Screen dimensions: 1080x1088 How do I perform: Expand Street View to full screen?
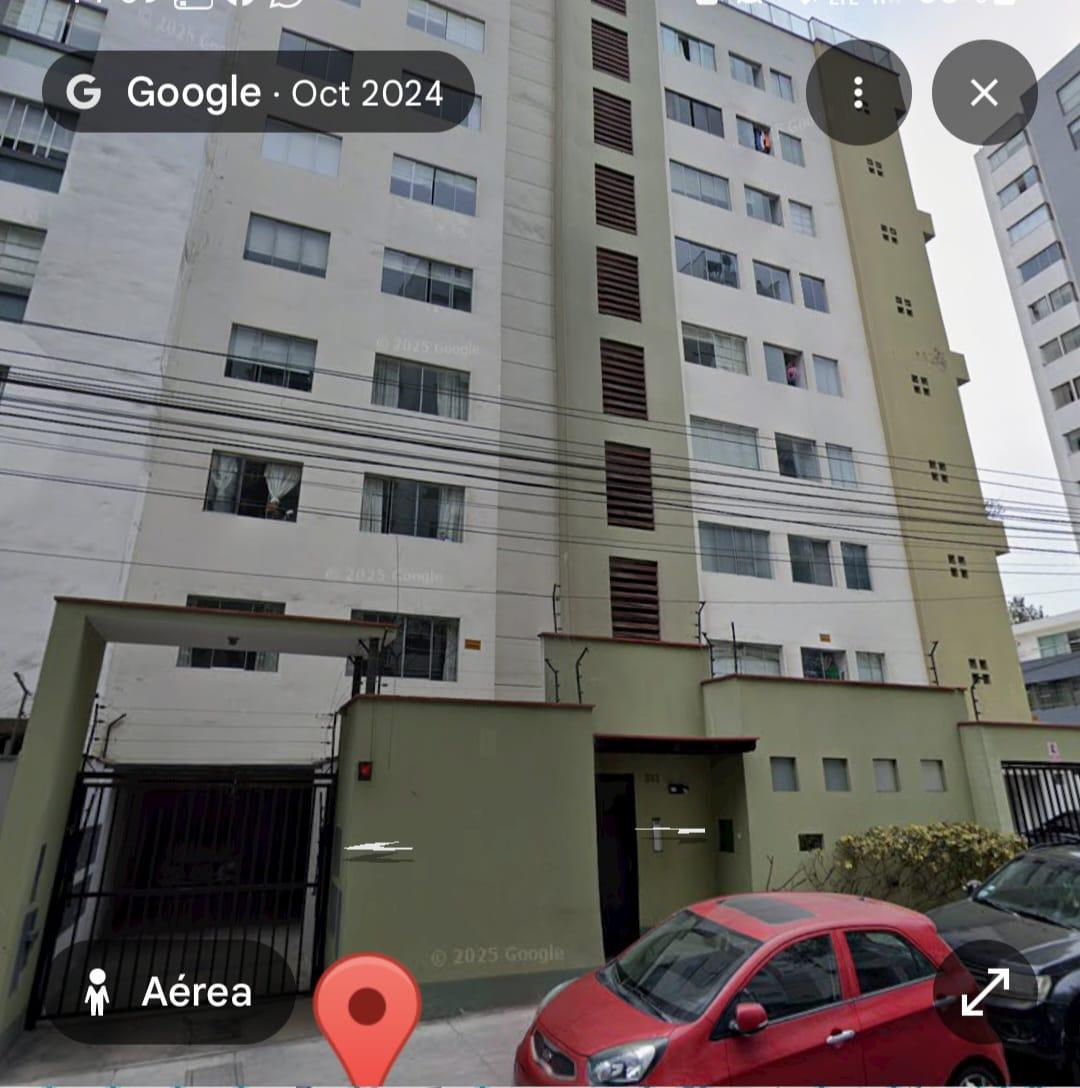pos(984,991)
